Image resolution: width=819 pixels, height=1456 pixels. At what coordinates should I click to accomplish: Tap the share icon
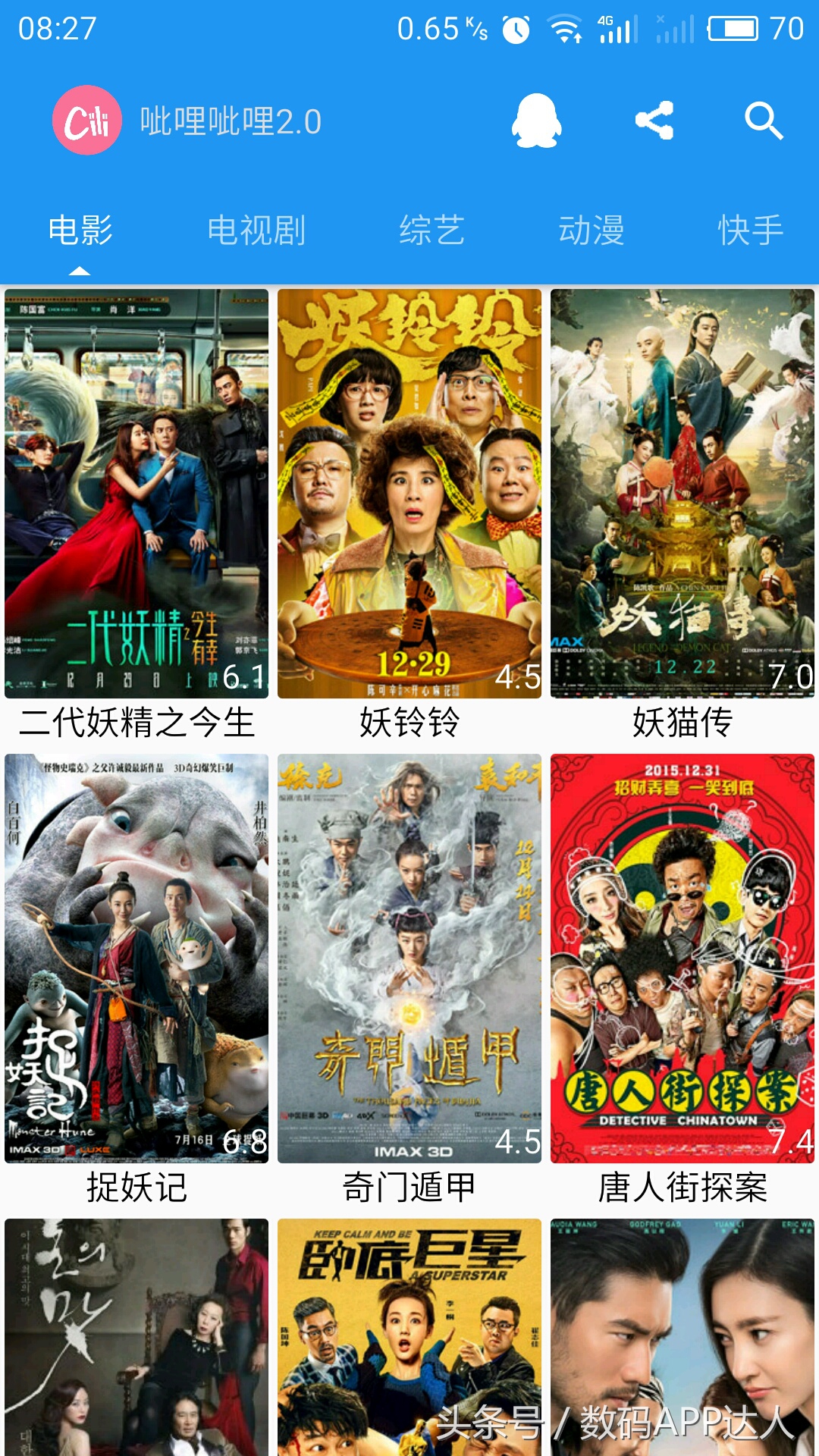coord(654,120)
